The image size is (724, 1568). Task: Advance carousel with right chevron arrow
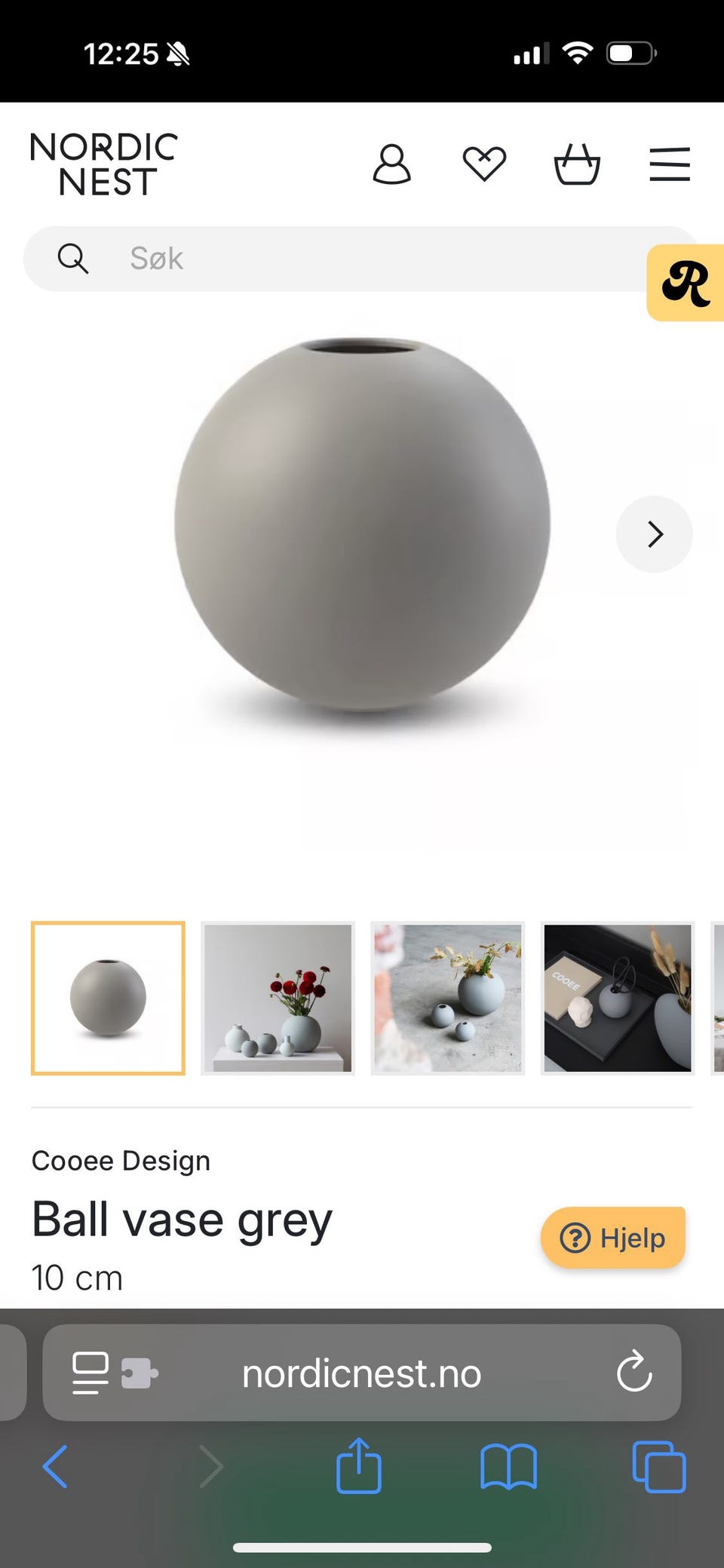click(x=654, y=534)
